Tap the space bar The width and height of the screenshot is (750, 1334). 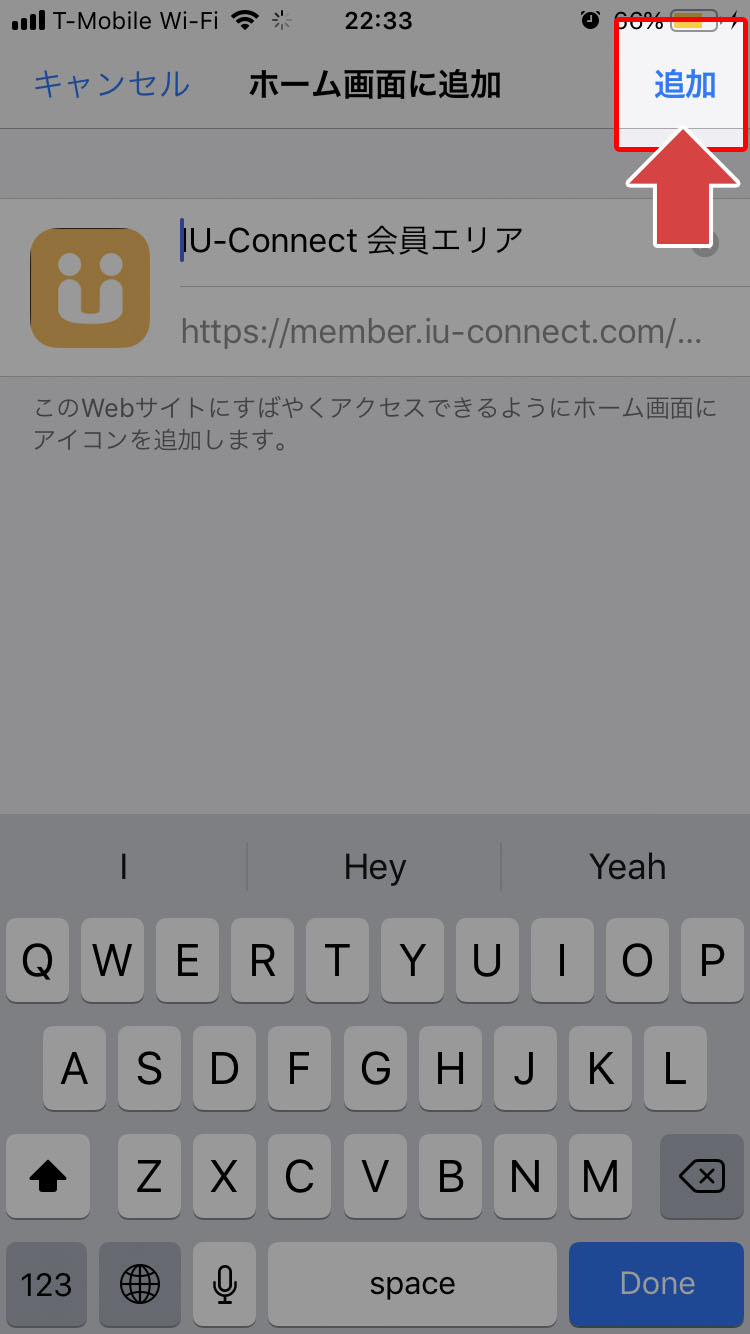pyautogui.click(x=412, y=1284)
